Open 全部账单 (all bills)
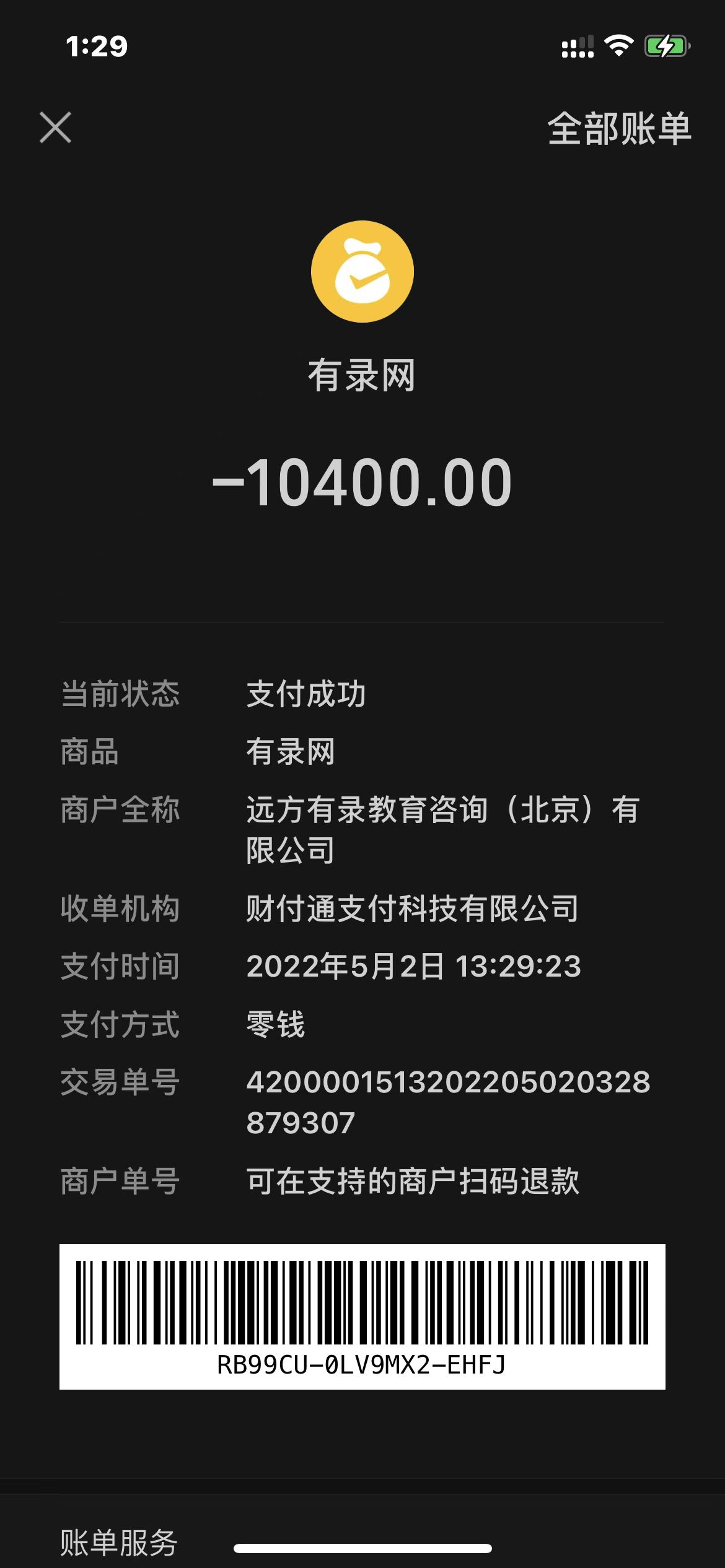Image resolution: width=725 pixels, height=1568 pixels. point(618,129)
